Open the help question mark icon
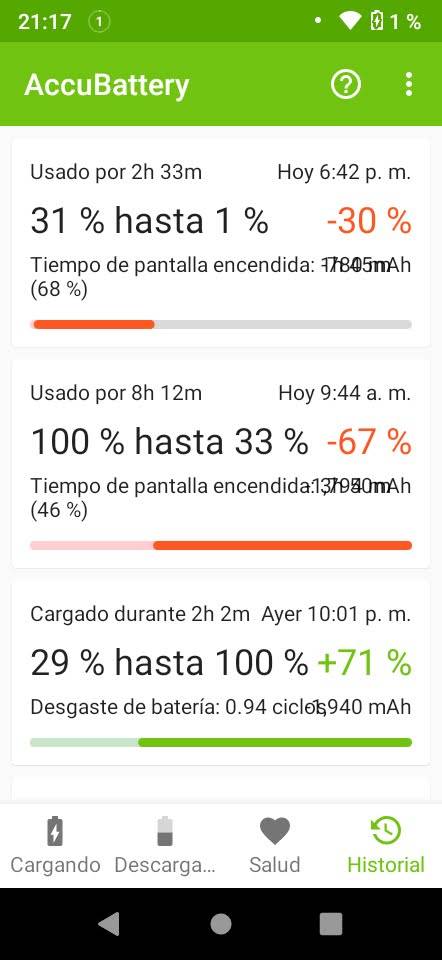Image resolution: width=442 pixels, height=960 pixels. click(346, 84)
